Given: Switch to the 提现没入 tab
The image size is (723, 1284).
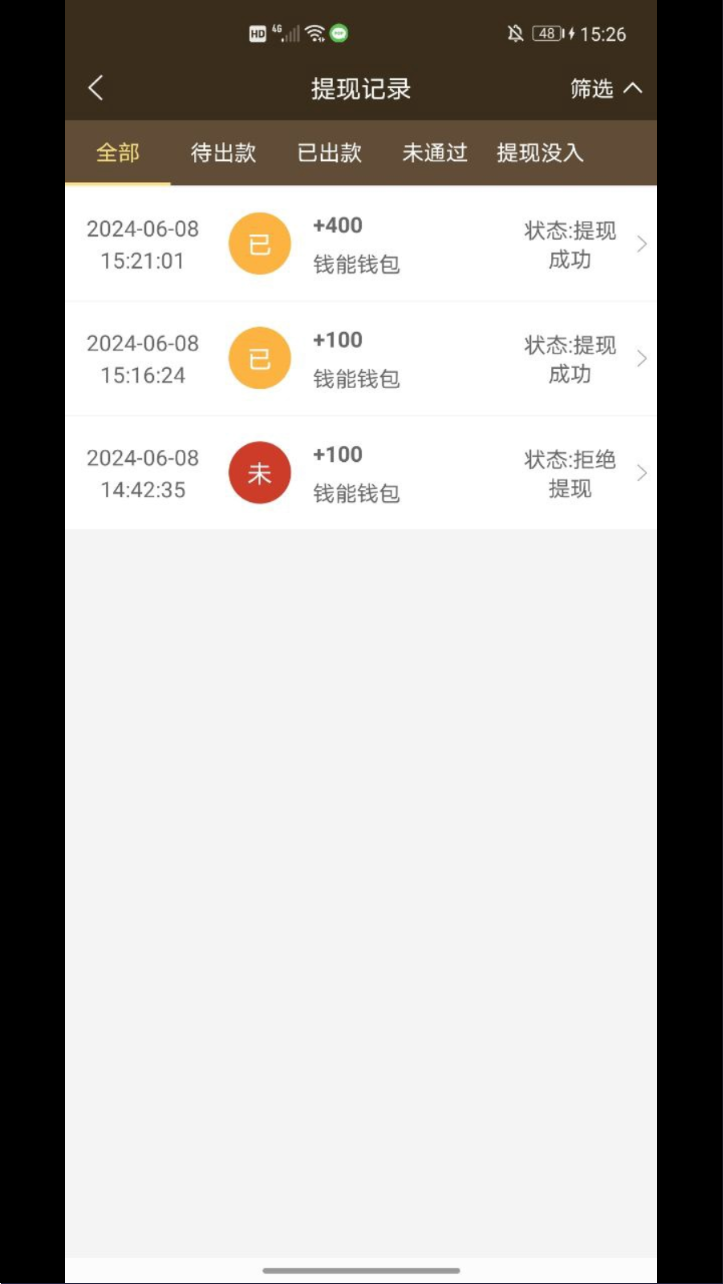Looking at the screenshot, I should pos(540,153).
